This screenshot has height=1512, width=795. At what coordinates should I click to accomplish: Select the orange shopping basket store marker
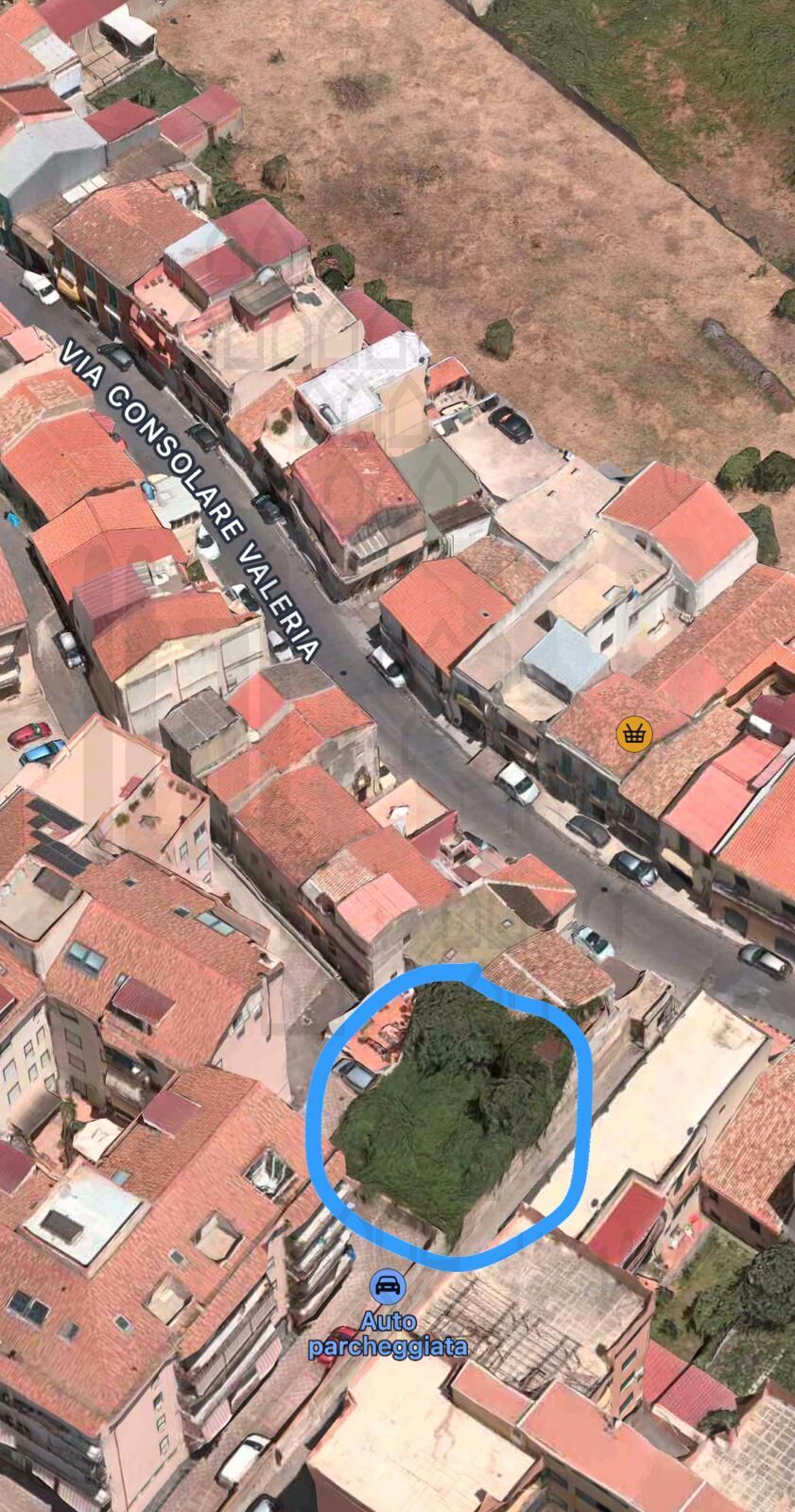pyautogui.click(x=632, y=732)
